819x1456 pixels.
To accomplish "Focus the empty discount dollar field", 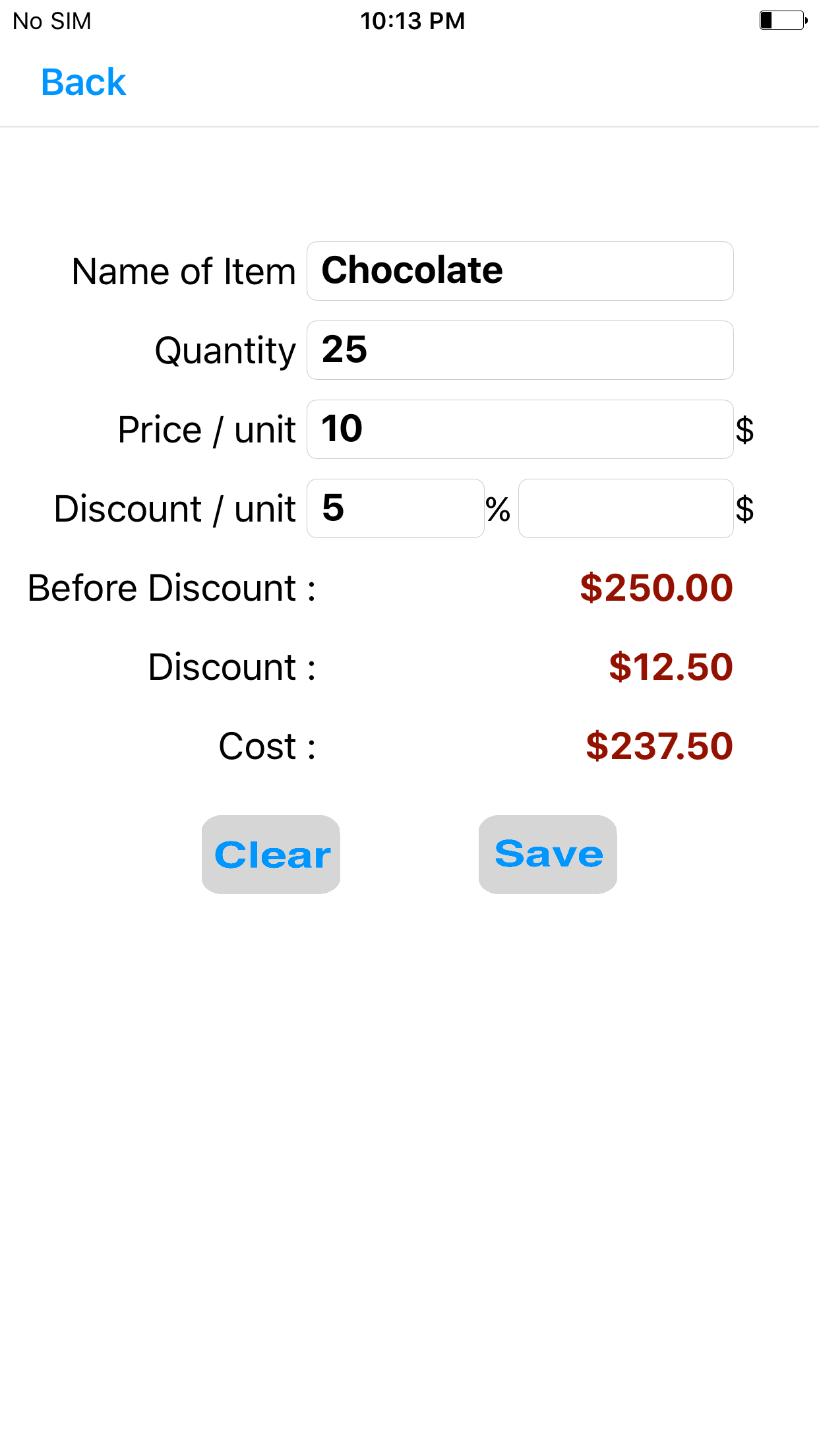I will coord(626,508).
